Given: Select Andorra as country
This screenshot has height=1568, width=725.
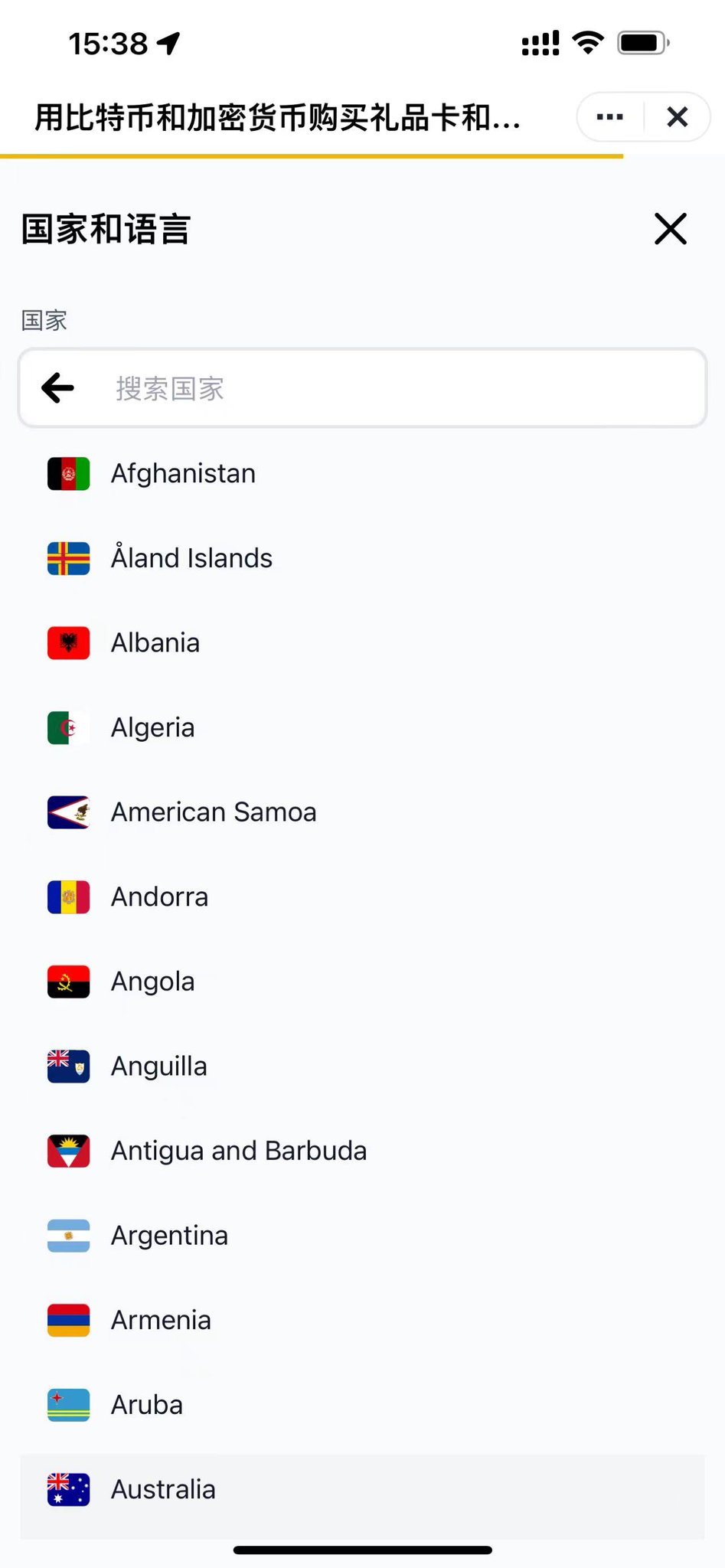Looking at the screenshot, I should [159, 897].
